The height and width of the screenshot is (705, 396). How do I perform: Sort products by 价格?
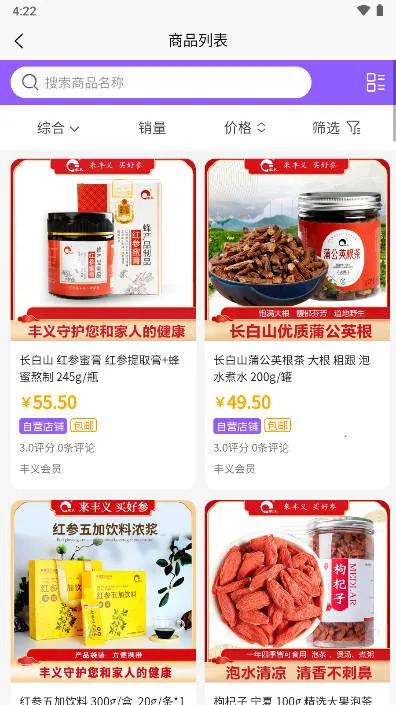click(x=245, y=128)
